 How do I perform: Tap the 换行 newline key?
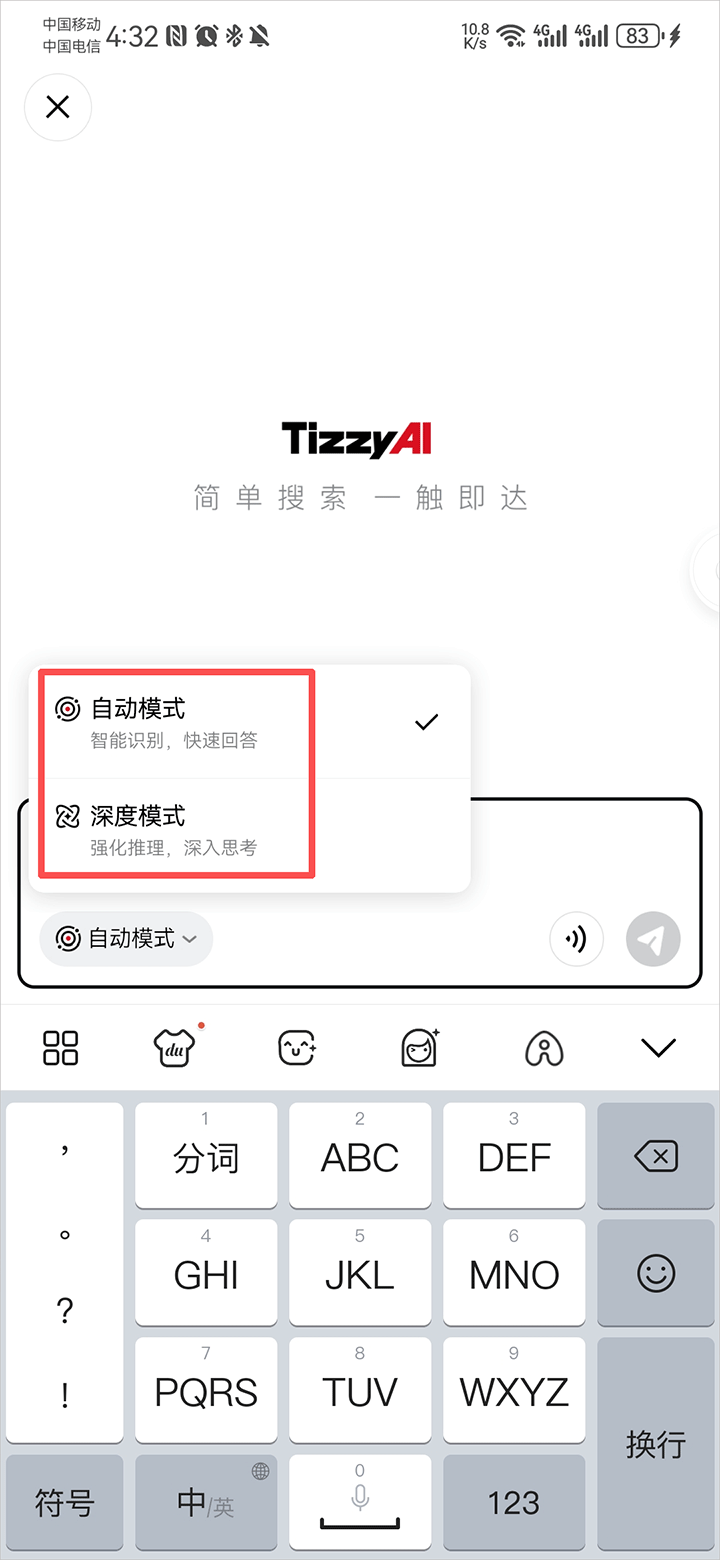pos(655,1443)
